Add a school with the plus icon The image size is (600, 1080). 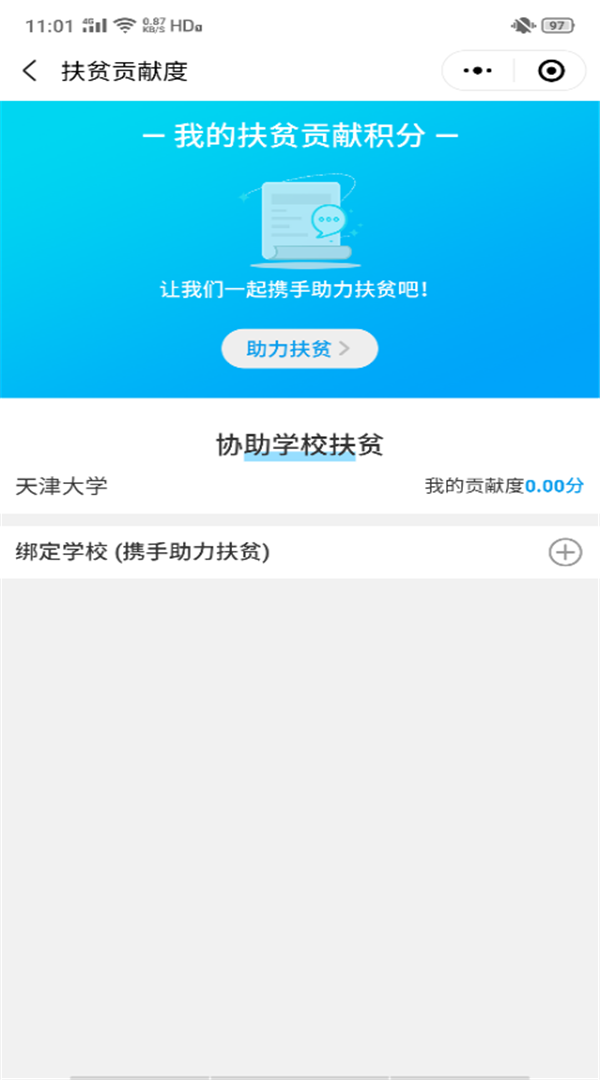point(565,552)
